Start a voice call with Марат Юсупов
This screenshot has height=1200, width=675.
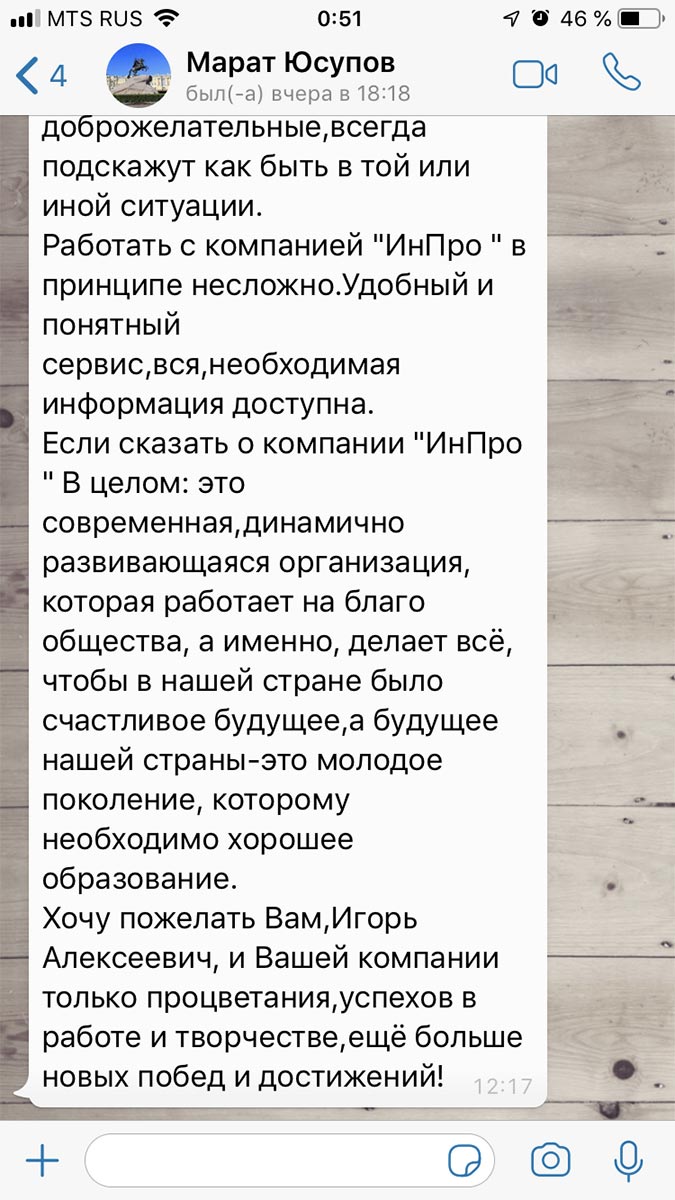coord(621,74)
